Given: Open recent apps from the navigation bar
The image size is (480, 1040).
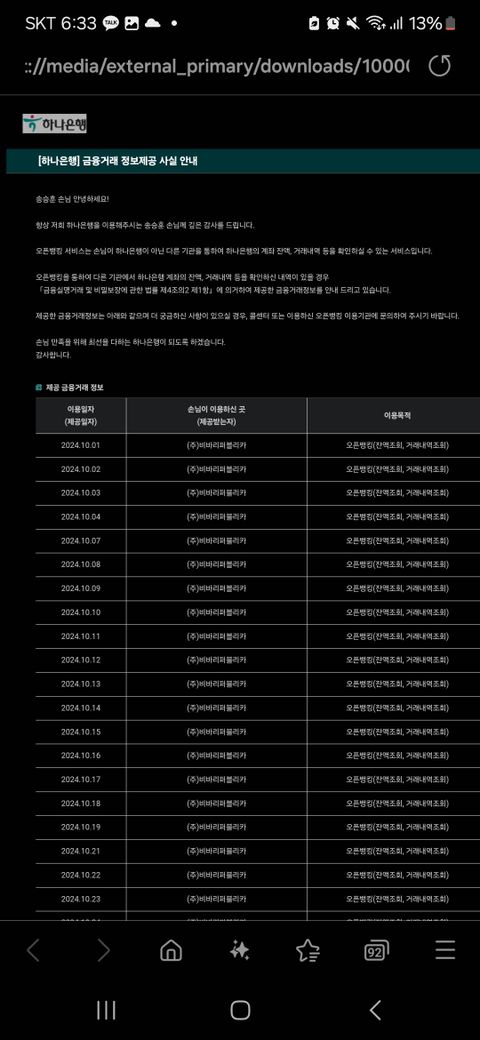Looking at the screenshot, I should (106, 1010).
